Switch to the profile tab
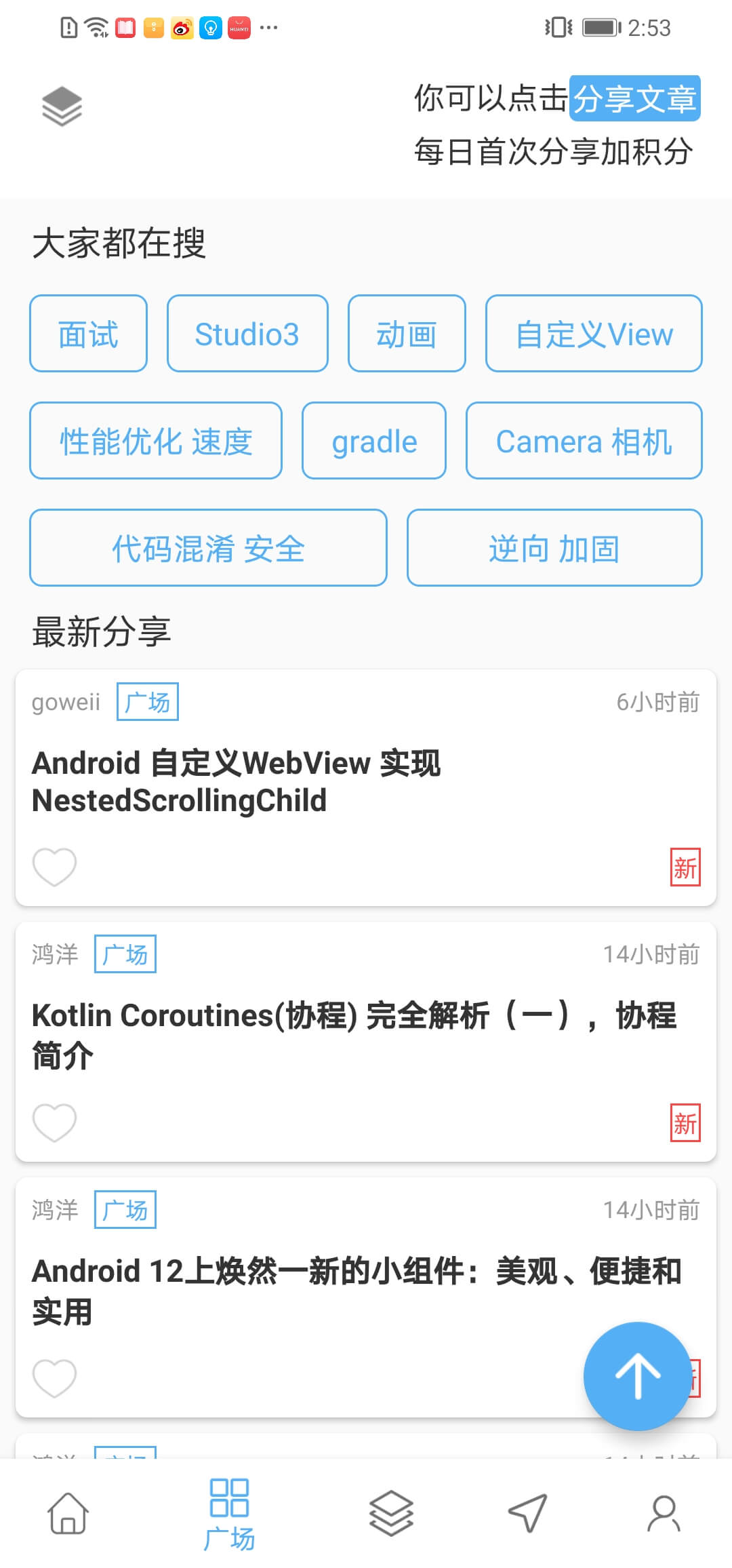732x1568 pixels. click(664, 1513)
